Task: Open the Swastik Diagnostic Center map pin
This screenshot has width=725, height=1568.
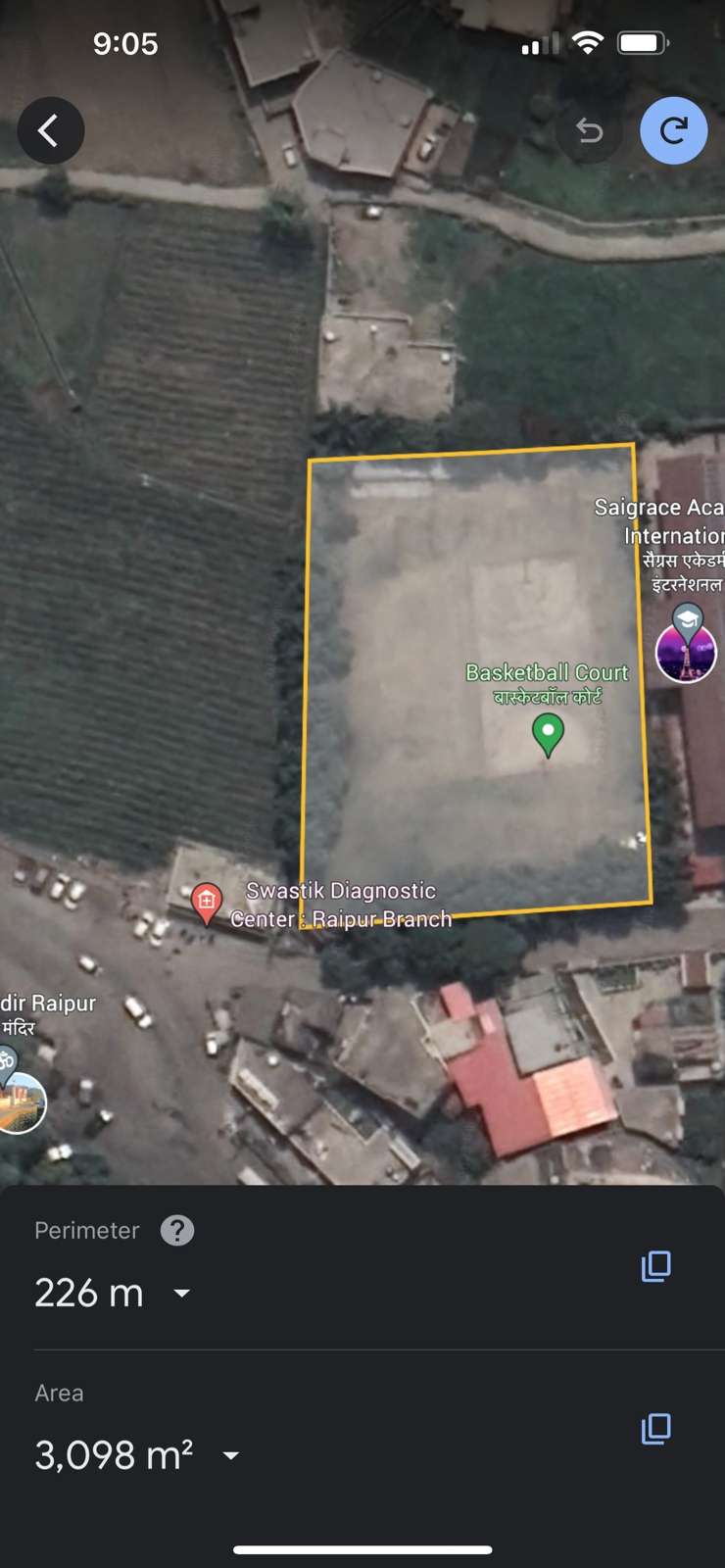Action: click(206, 904)
